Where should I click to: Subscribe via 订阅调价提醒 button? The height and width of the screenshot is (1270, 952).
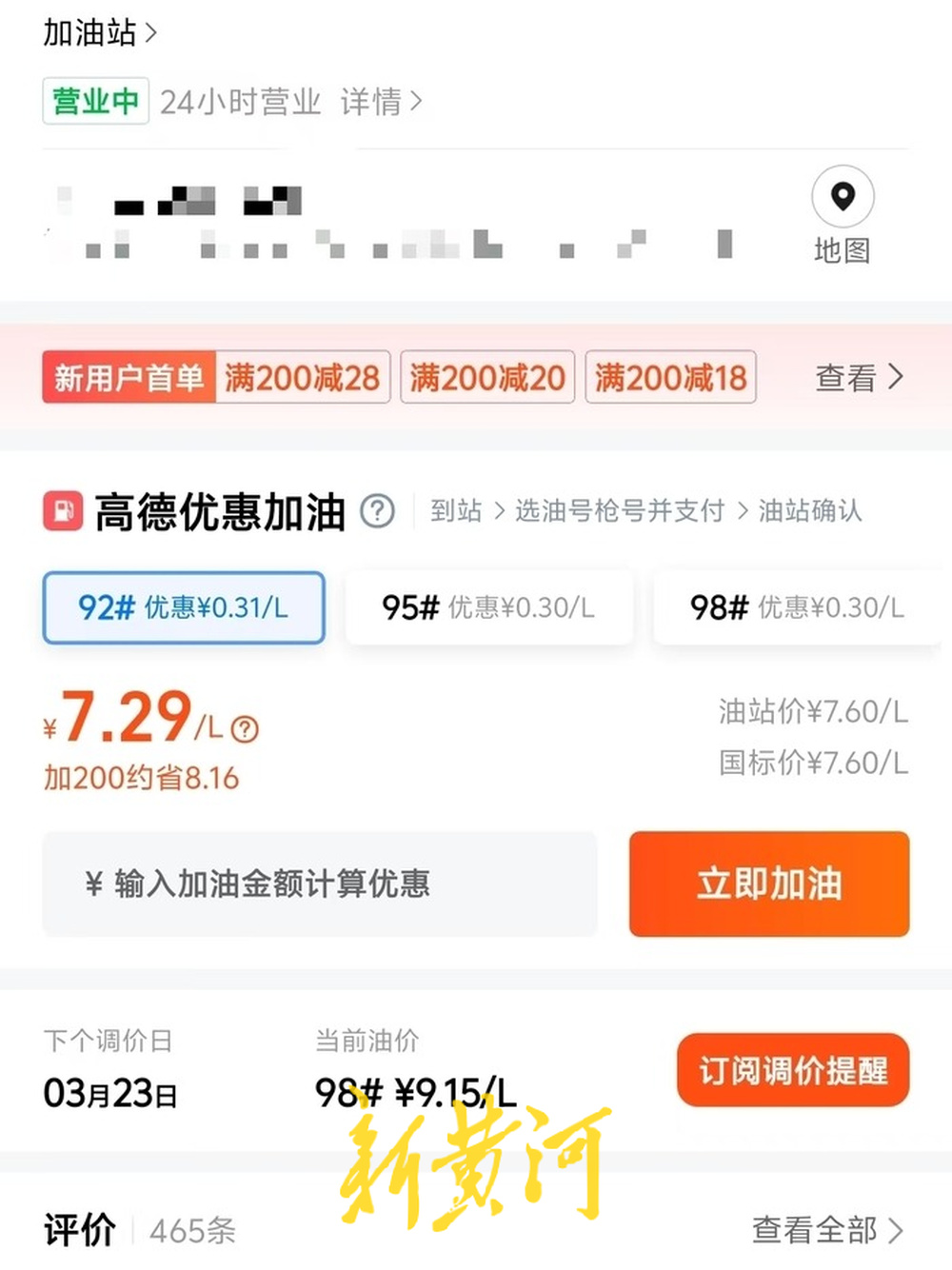792,1070
